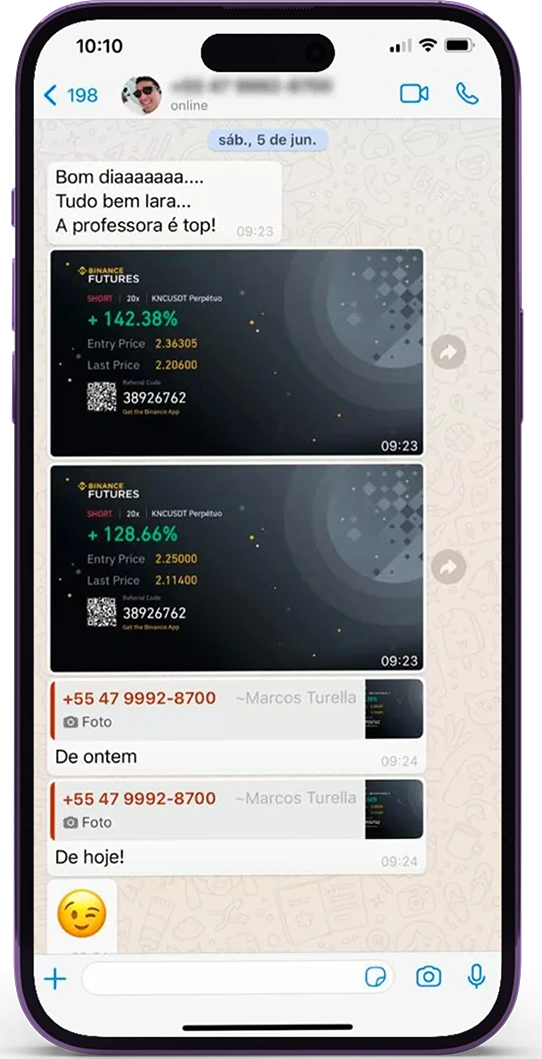The image size is (542, 1059).
Task: Open the camera to send a photo
Action: [x=429, y=977]
